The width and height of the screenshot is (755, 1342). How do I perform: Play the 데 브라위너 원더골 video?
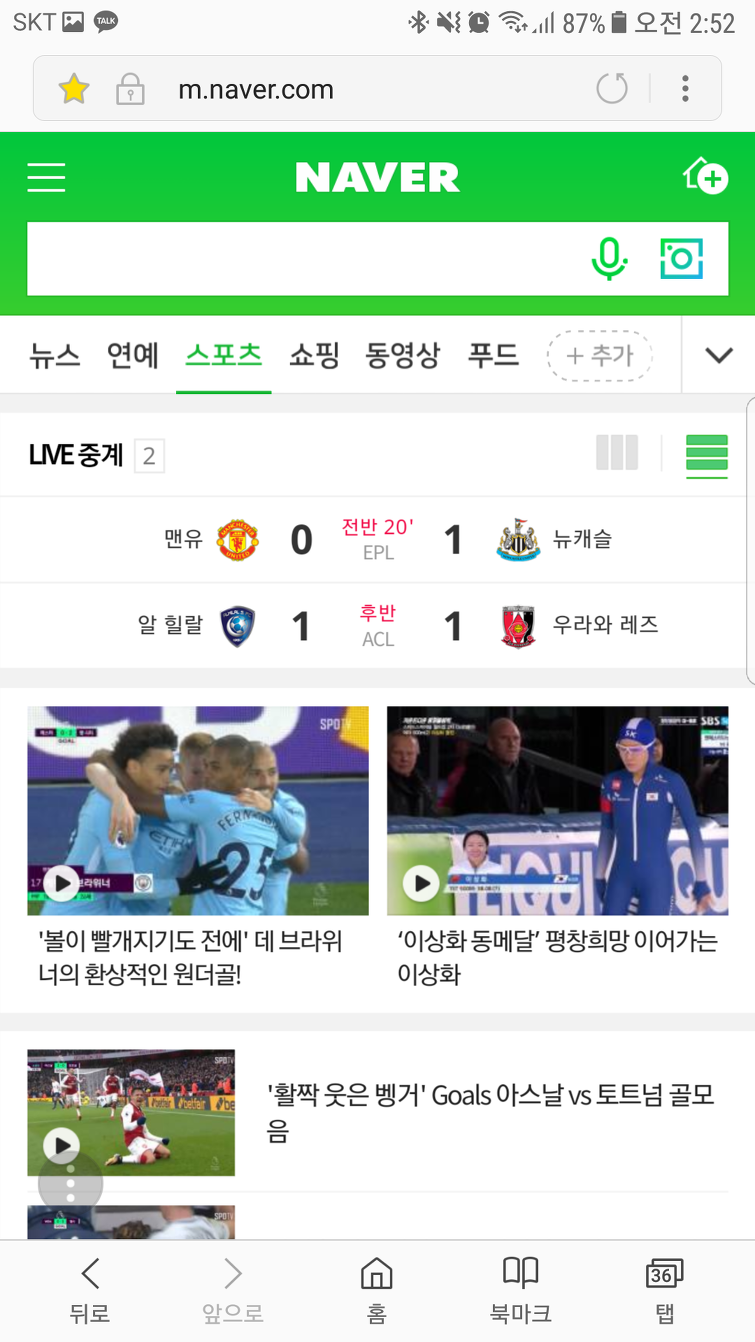point(197,811)
